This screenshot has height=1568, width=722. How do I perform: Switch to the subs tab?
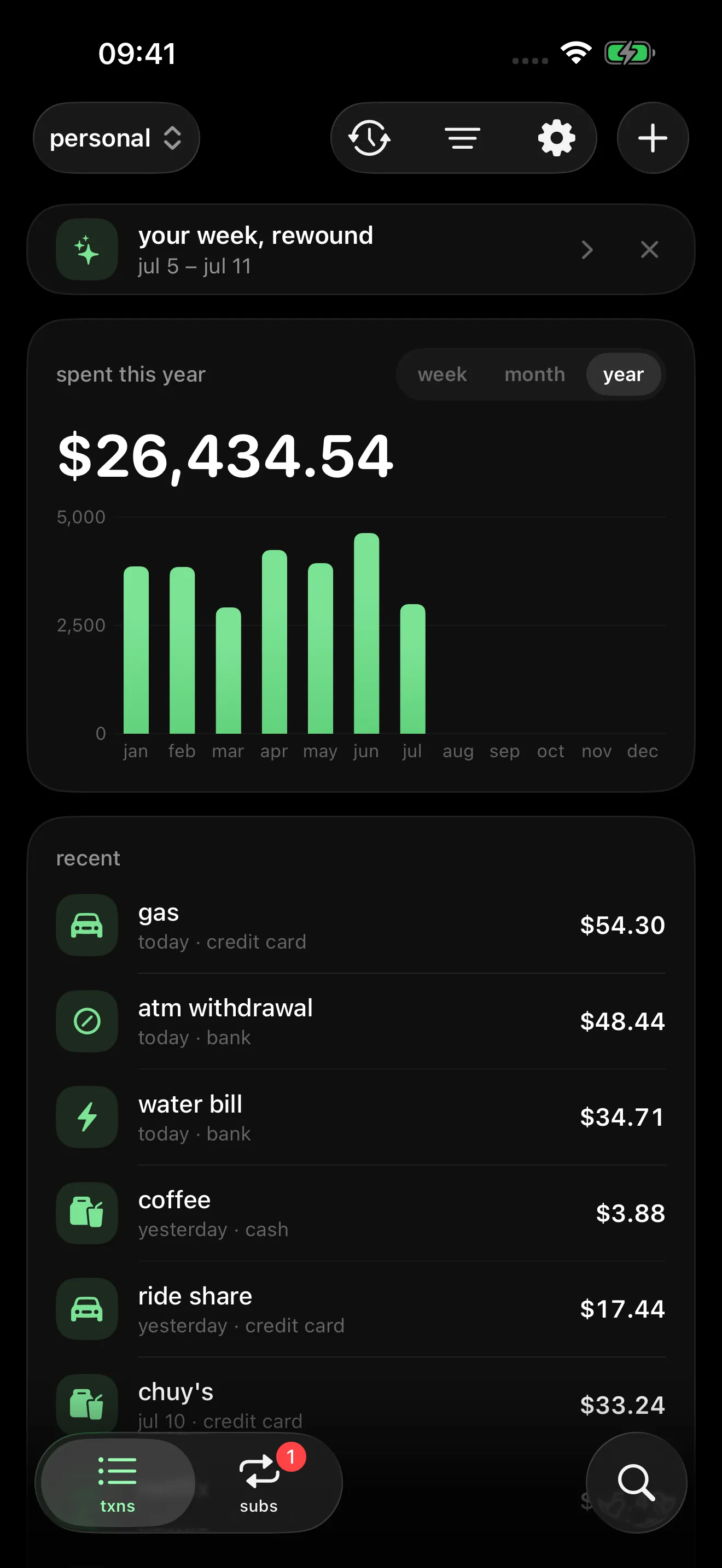point(259,1483)
